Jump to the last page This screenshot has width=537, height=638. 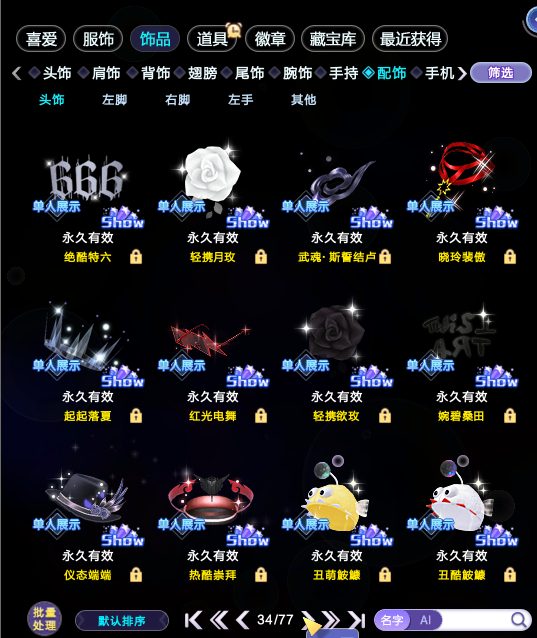(x=357, y=620)
